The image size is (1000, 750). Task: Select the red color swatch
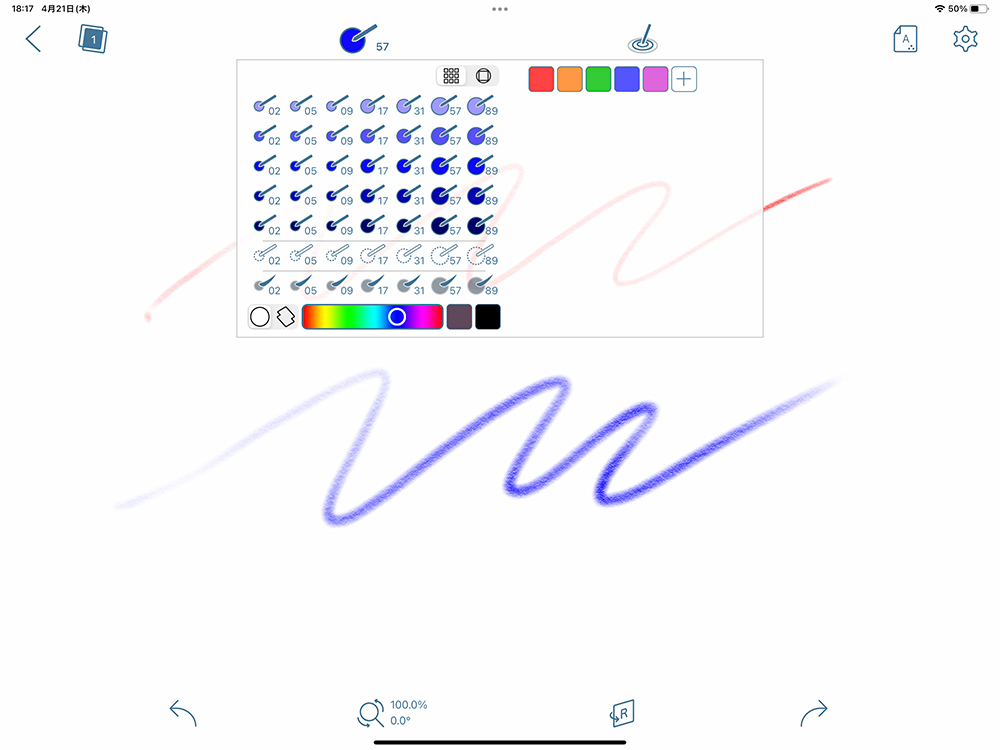pyautogui.click(x=541, y=79)
